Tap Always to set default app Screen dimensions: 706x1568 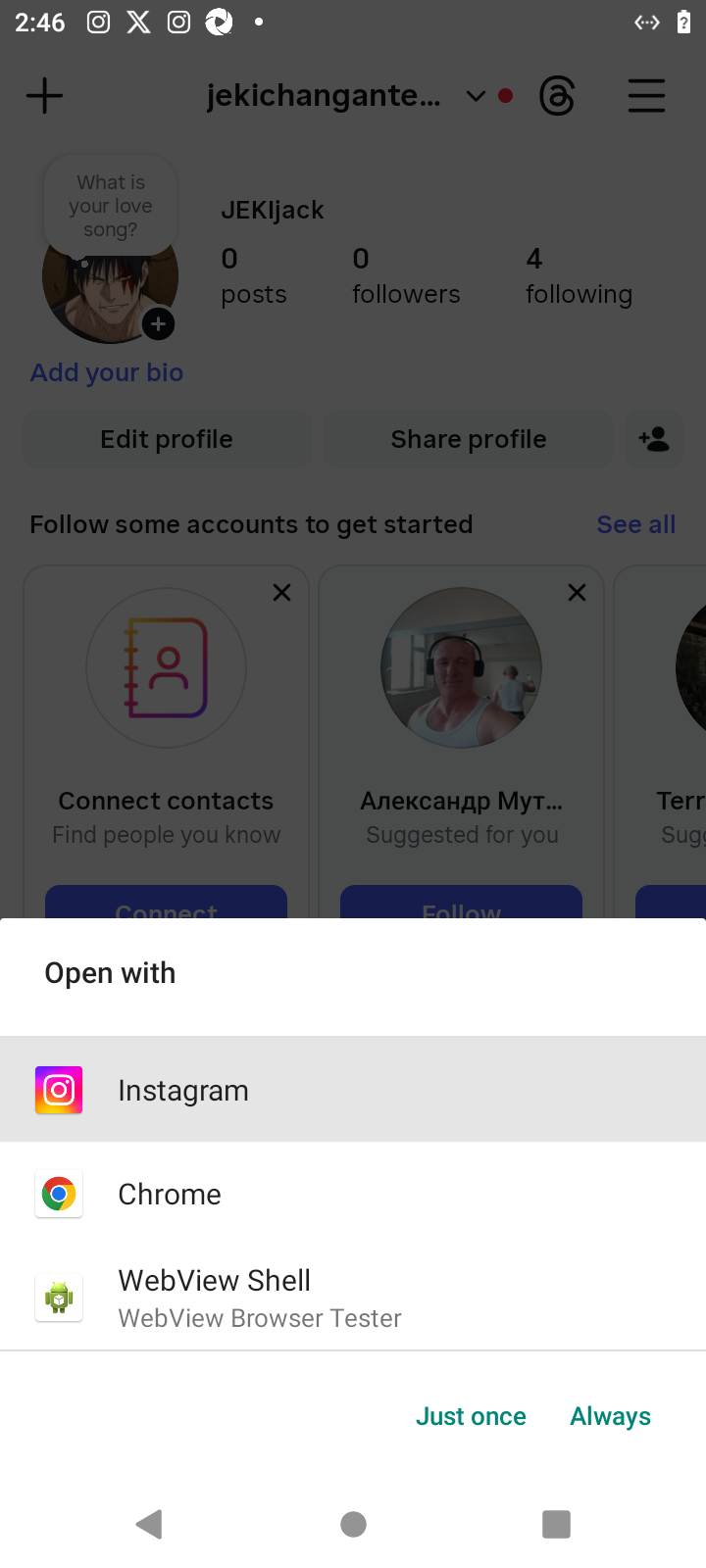point(610,1416)
